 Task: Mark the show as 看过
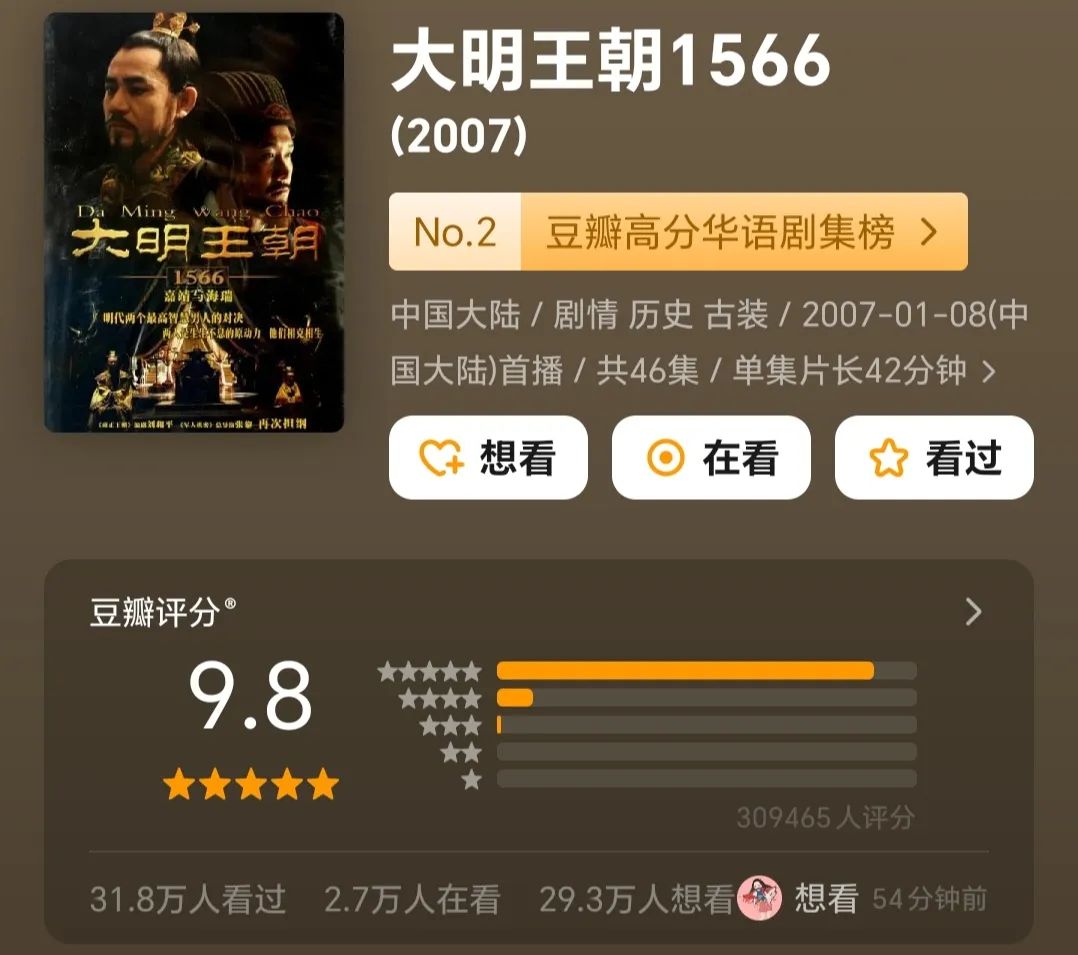[934, 458]
